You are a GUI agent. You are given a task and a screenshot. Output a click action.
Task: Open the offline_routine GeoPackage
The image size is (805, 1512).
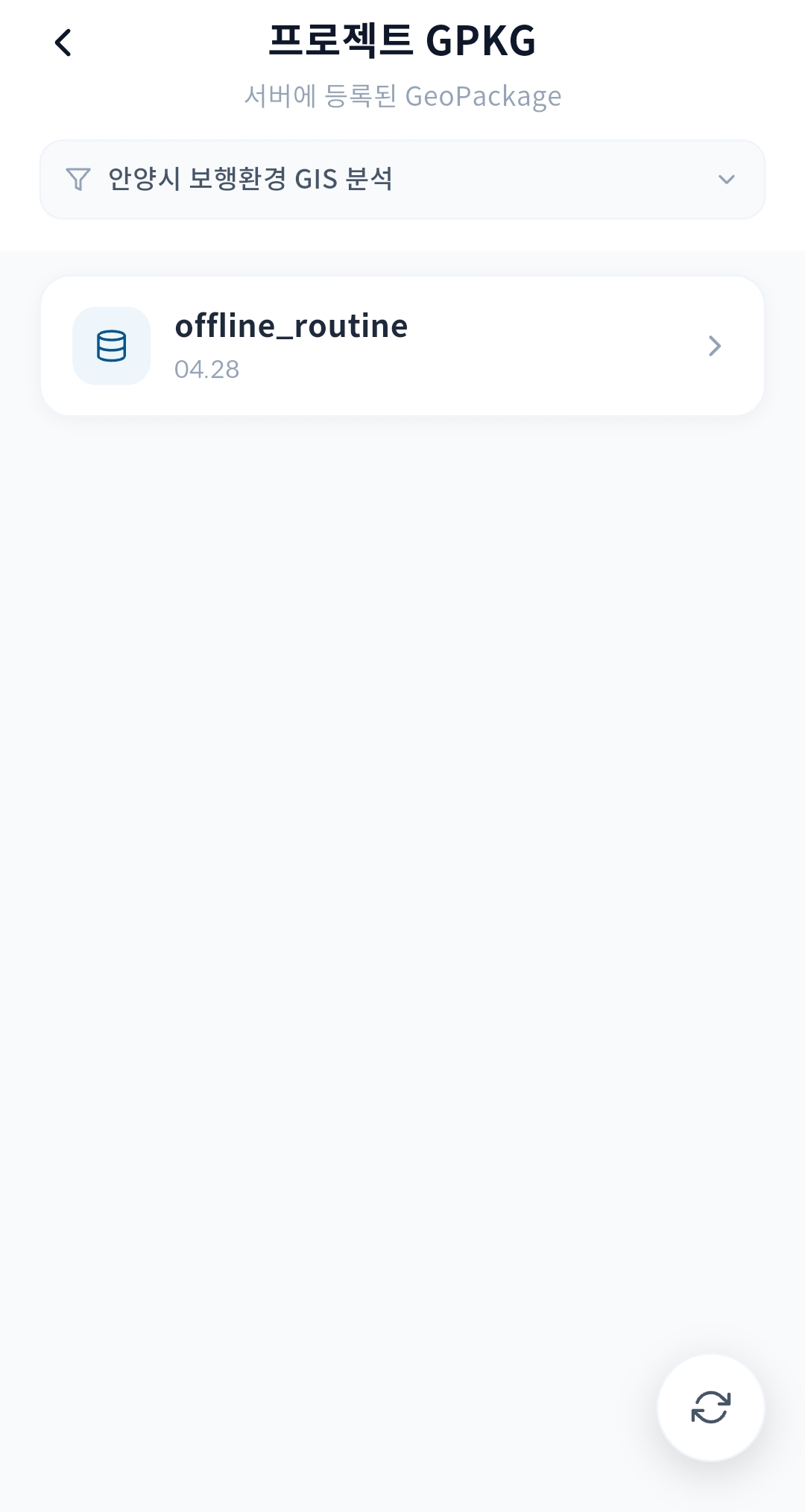[402, 346]
